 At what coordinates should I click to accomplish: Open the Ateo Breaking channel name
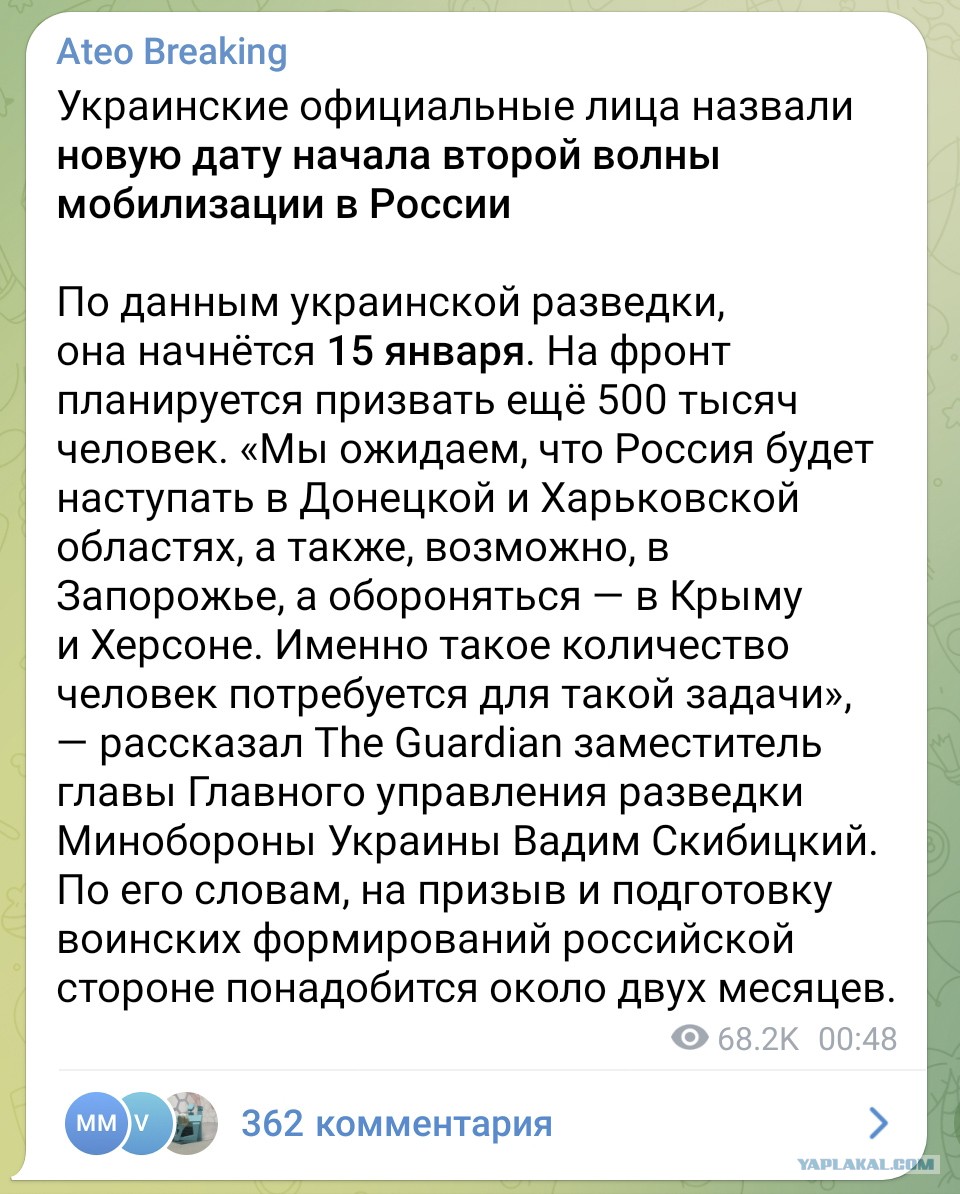point(172,52)
